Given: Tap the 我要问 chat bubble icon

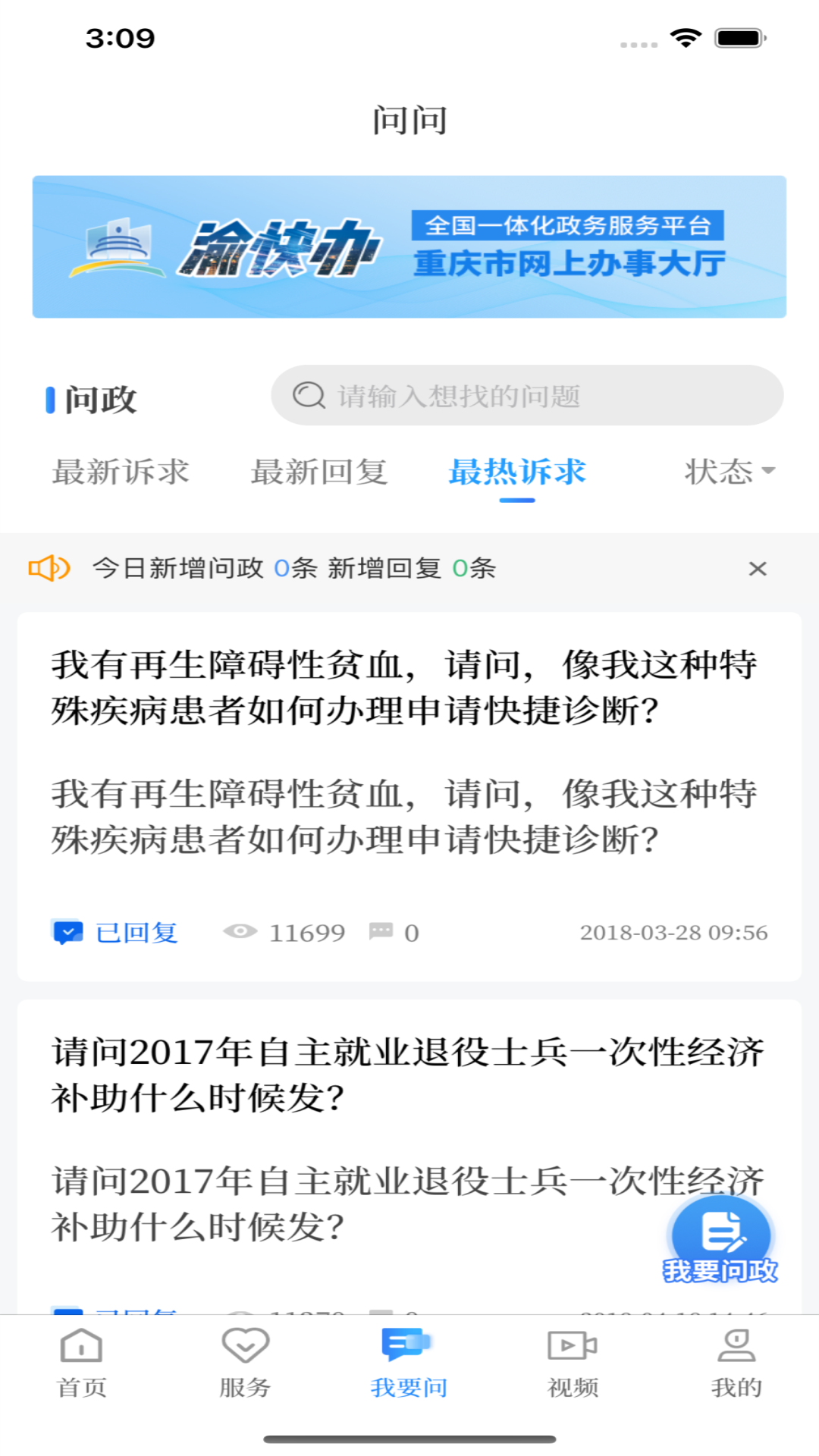Looking at the screenshot, I should point(409,1346).
